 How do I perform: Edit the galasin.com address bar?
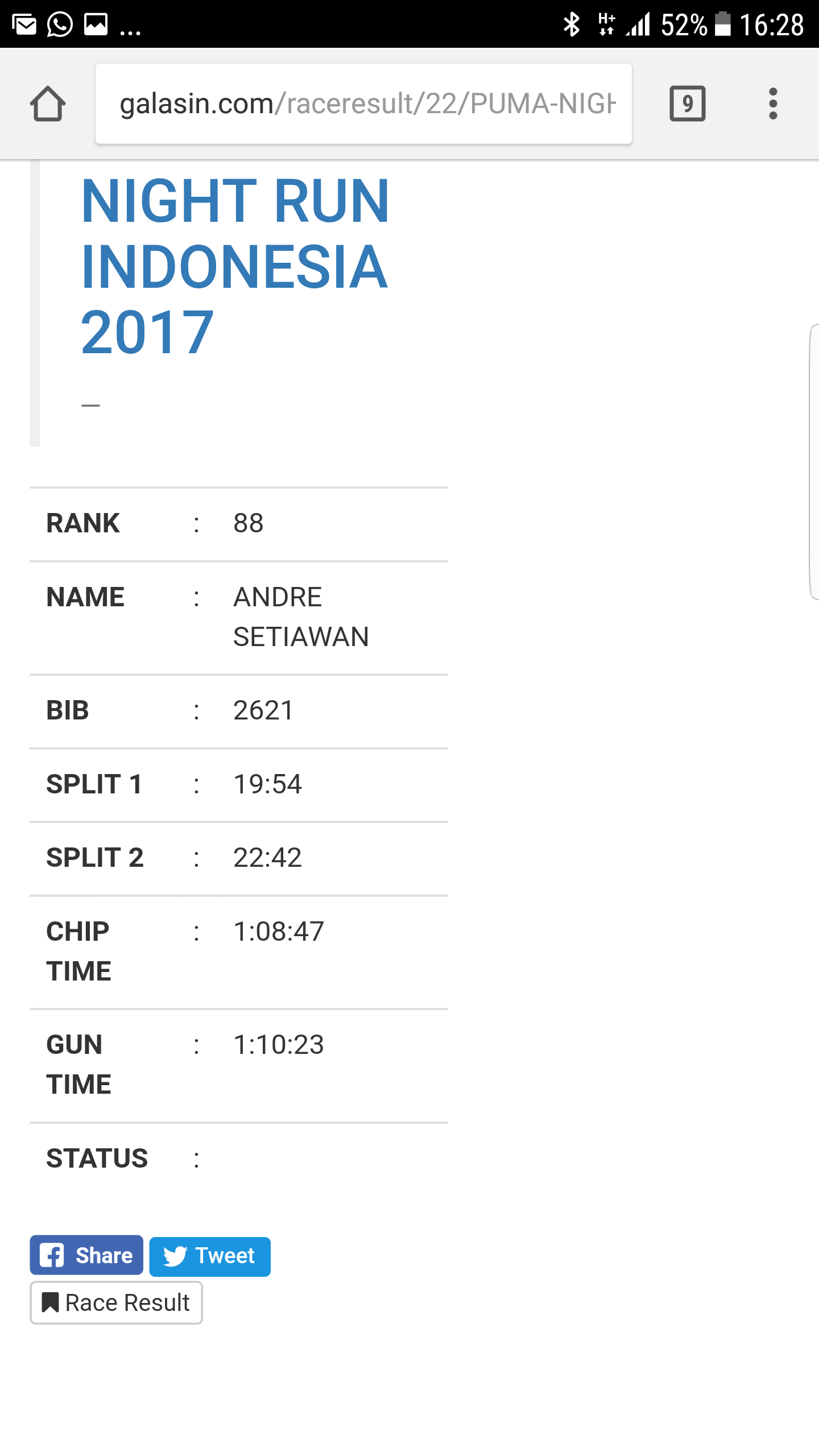364,104
